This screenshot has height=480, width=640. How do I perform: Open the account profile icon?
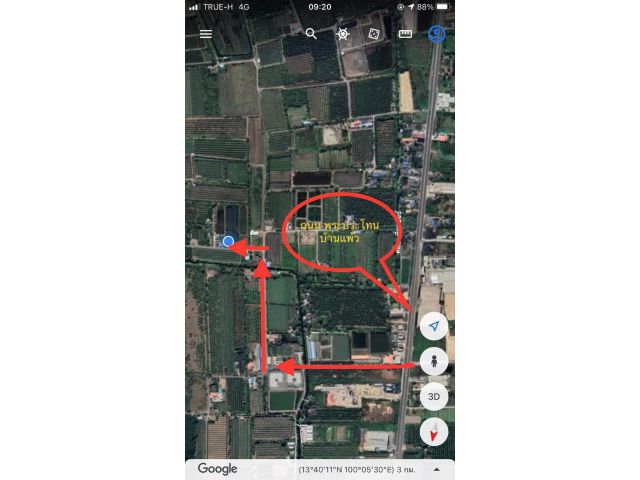(437, 33)
